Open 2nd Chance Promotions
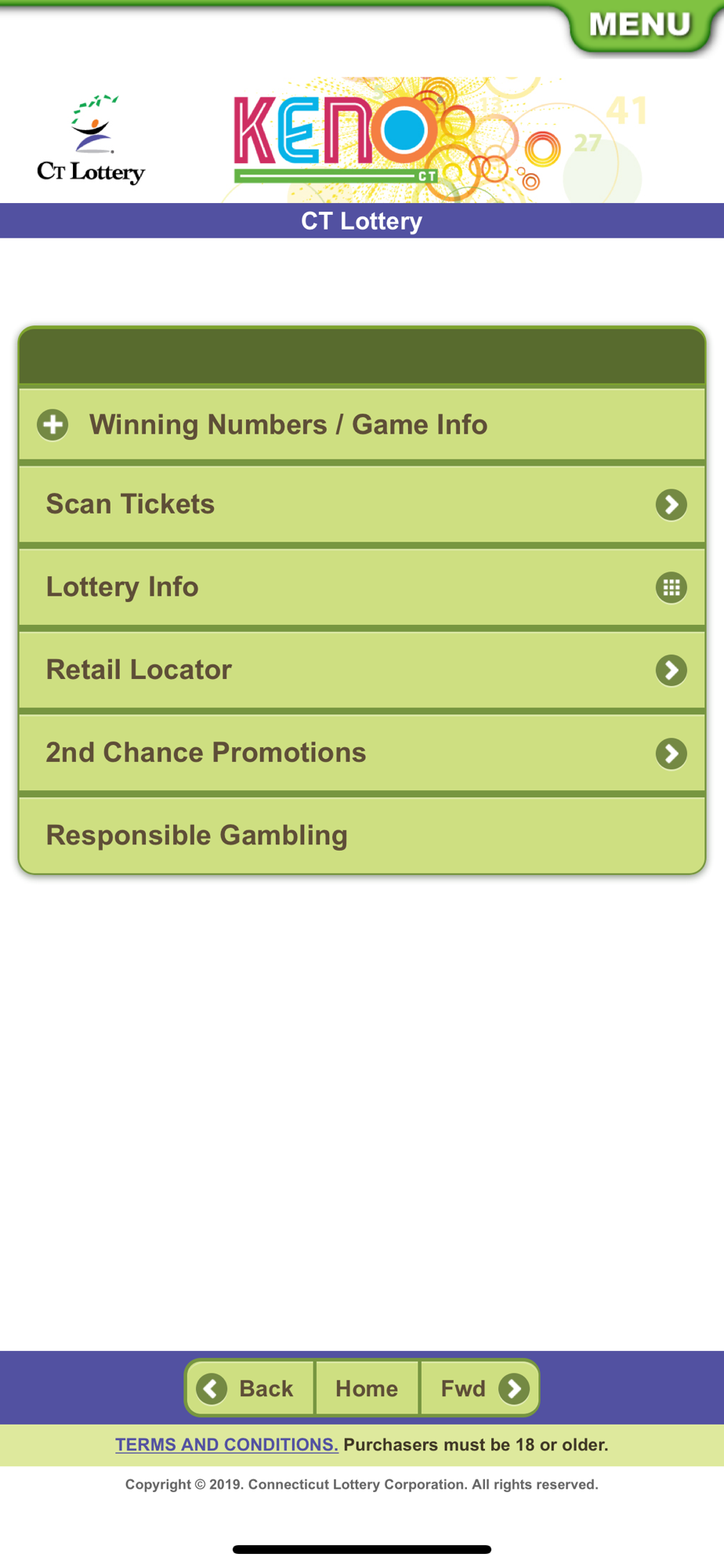Viewport: 724px width, 1568px height. [362, 753]
